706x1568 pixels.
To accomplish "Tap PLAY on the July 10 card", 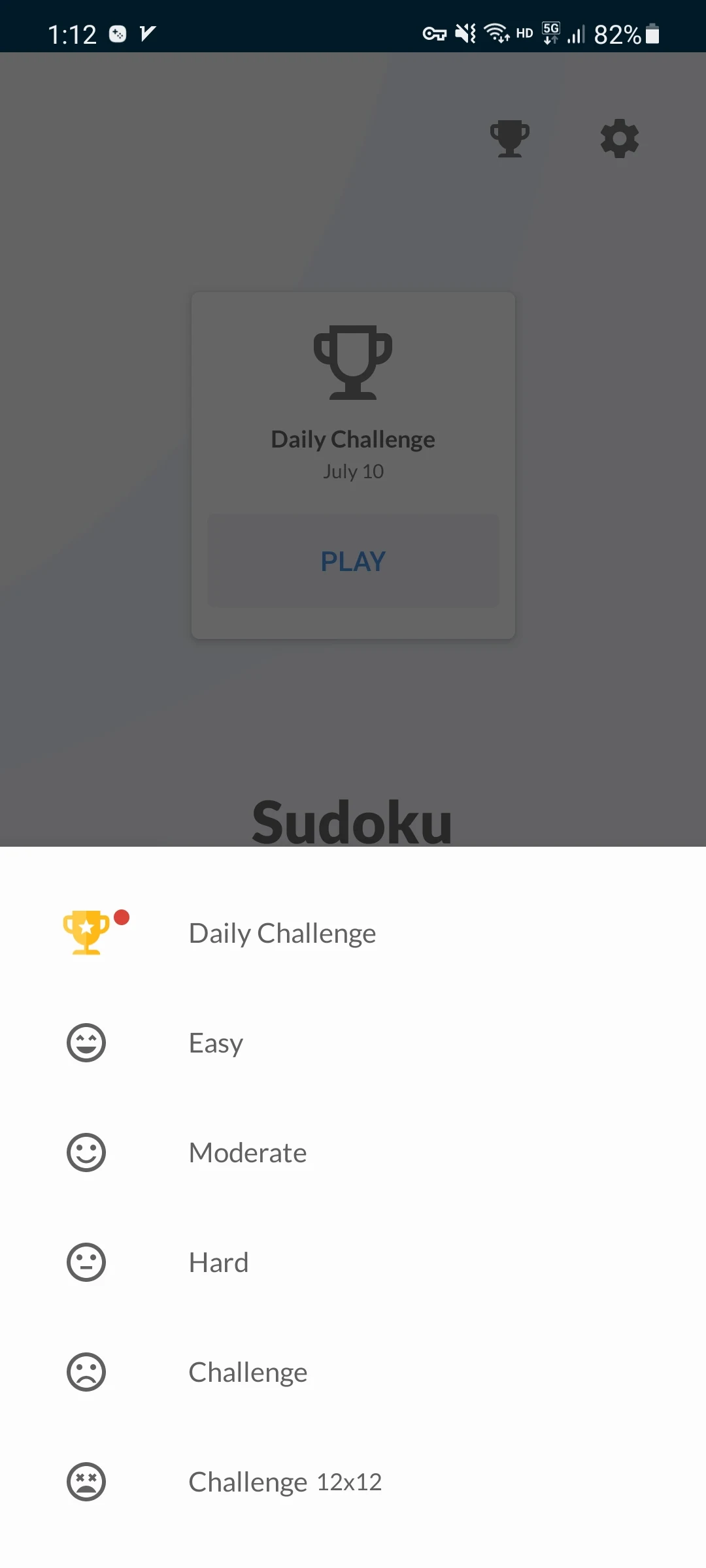I will point(353,561).
